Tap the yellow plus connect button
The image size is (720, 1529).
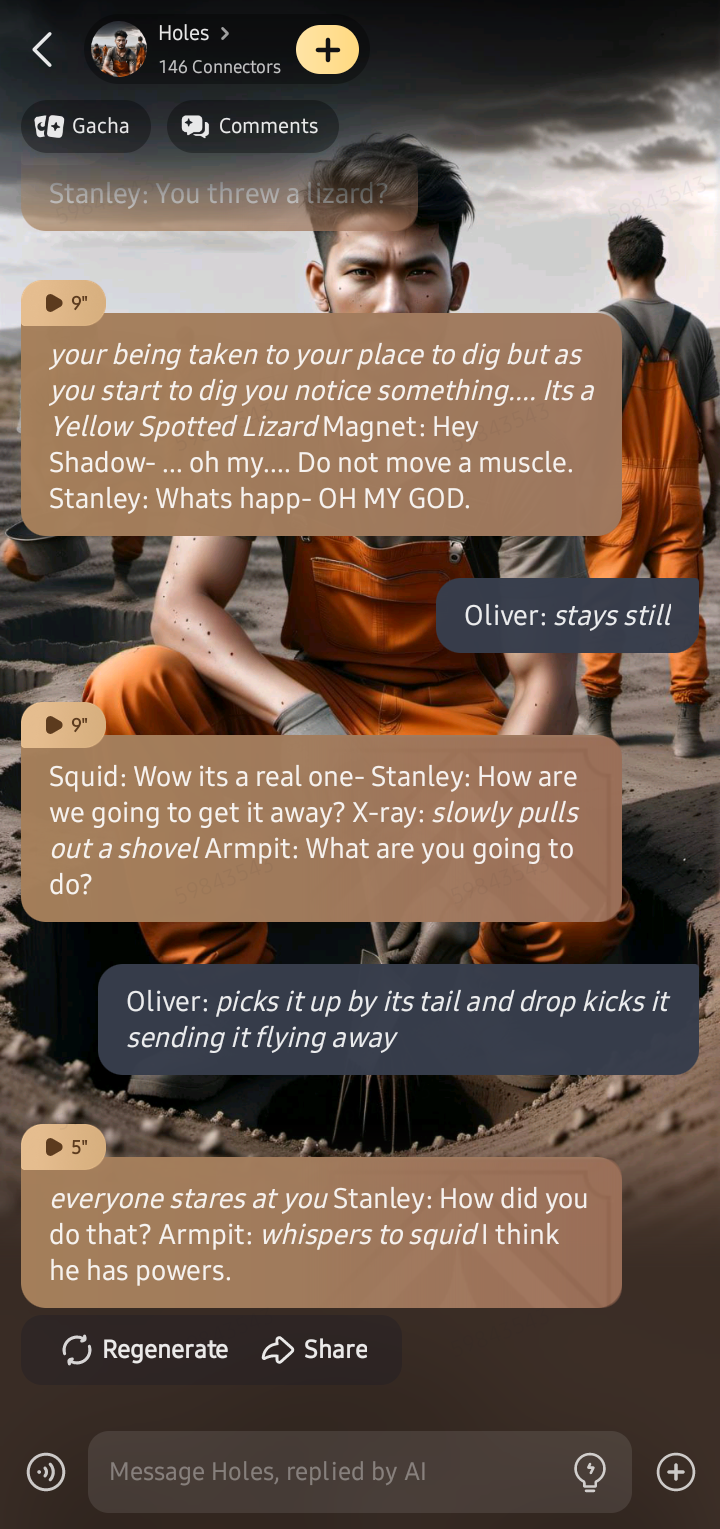(327, 49)
